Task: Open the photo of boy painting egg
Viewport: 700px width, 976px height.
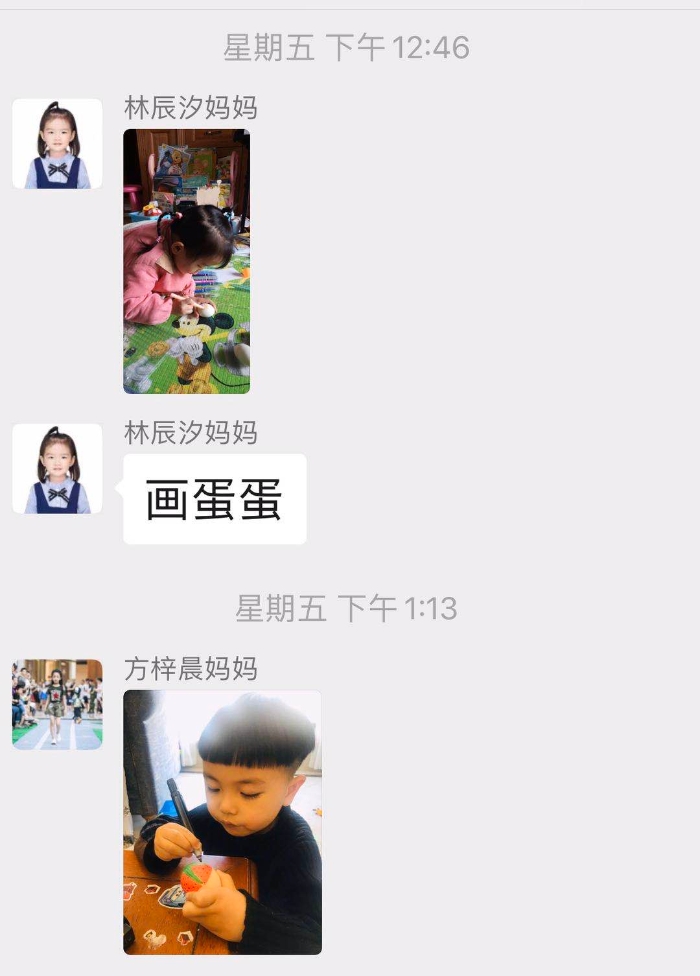Action: coord(222,821)
